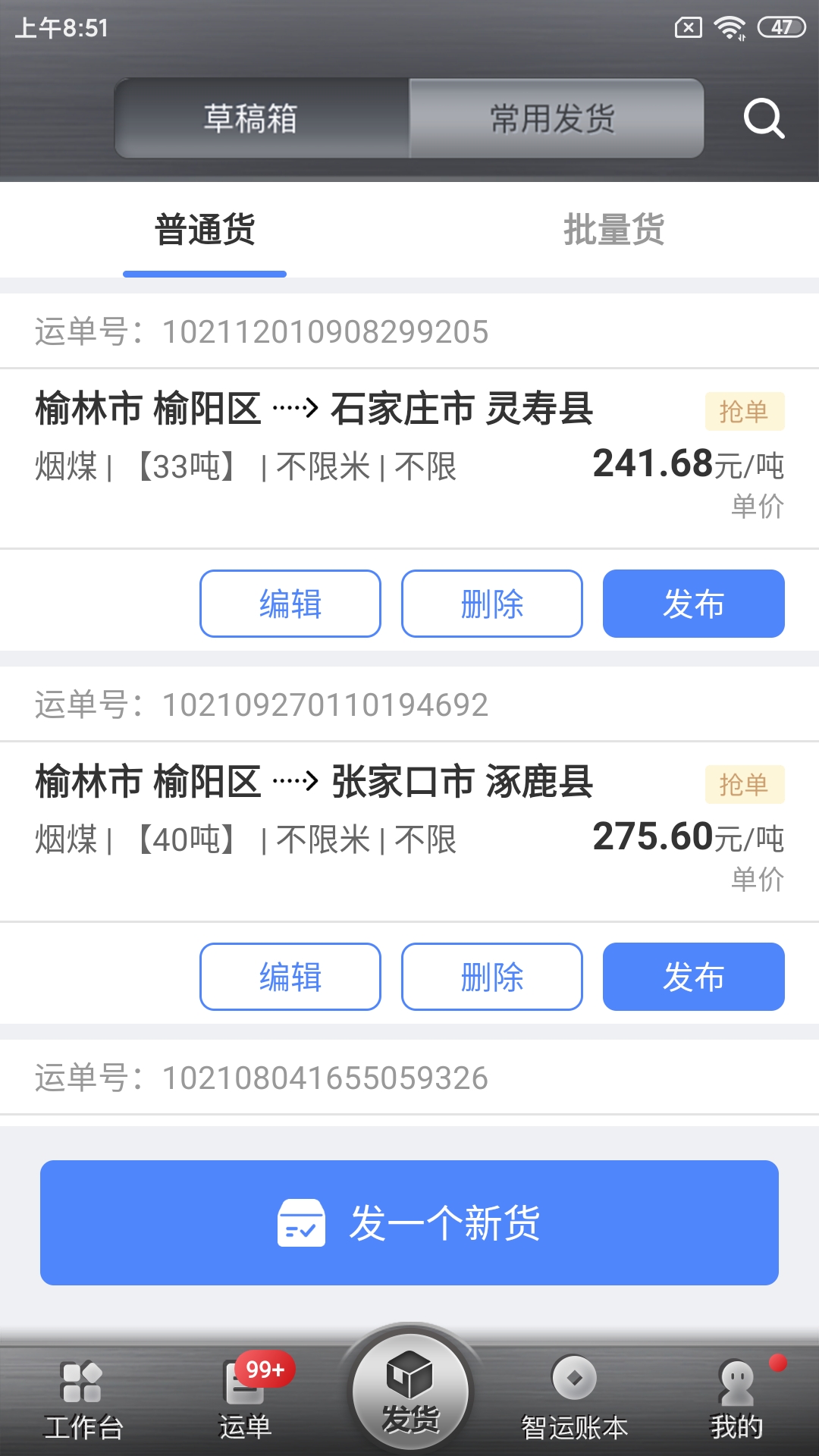
Task: Publish the shipment priced 241.68 元/吨
Action: (693, 604)
